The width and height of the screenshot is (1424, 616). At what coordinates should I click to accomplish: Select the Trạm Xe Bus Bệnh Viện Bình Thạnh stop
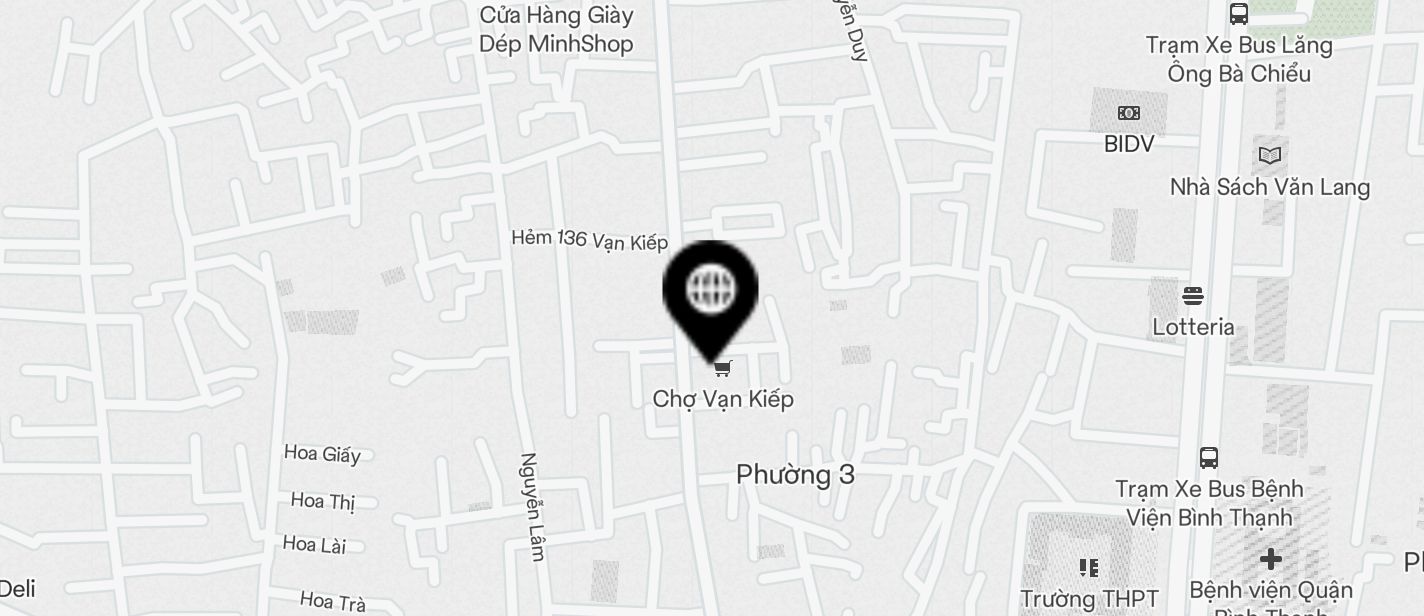(x=1209, y=458)
